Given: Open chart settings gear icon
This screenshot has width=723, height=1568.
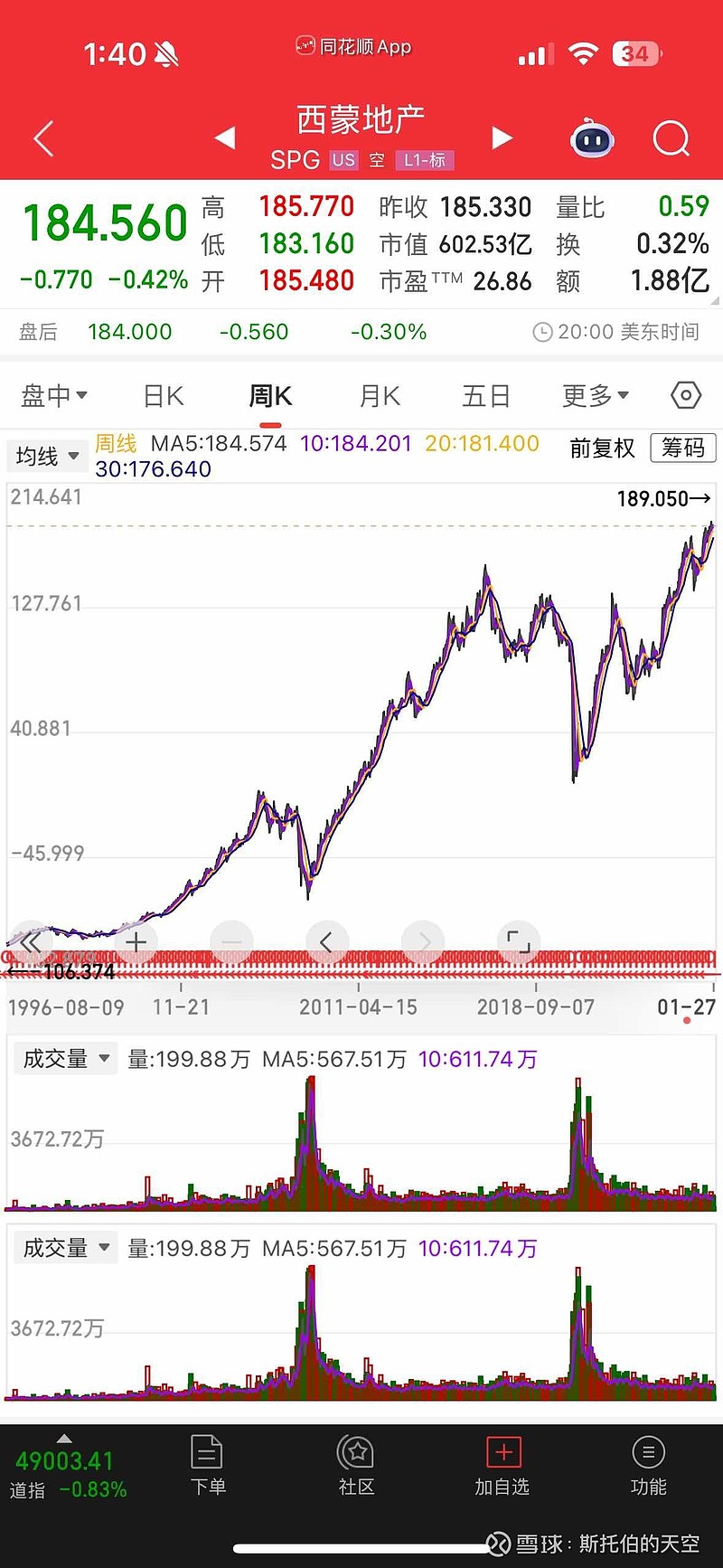Looking at the screenshot, I should [684, 395].
